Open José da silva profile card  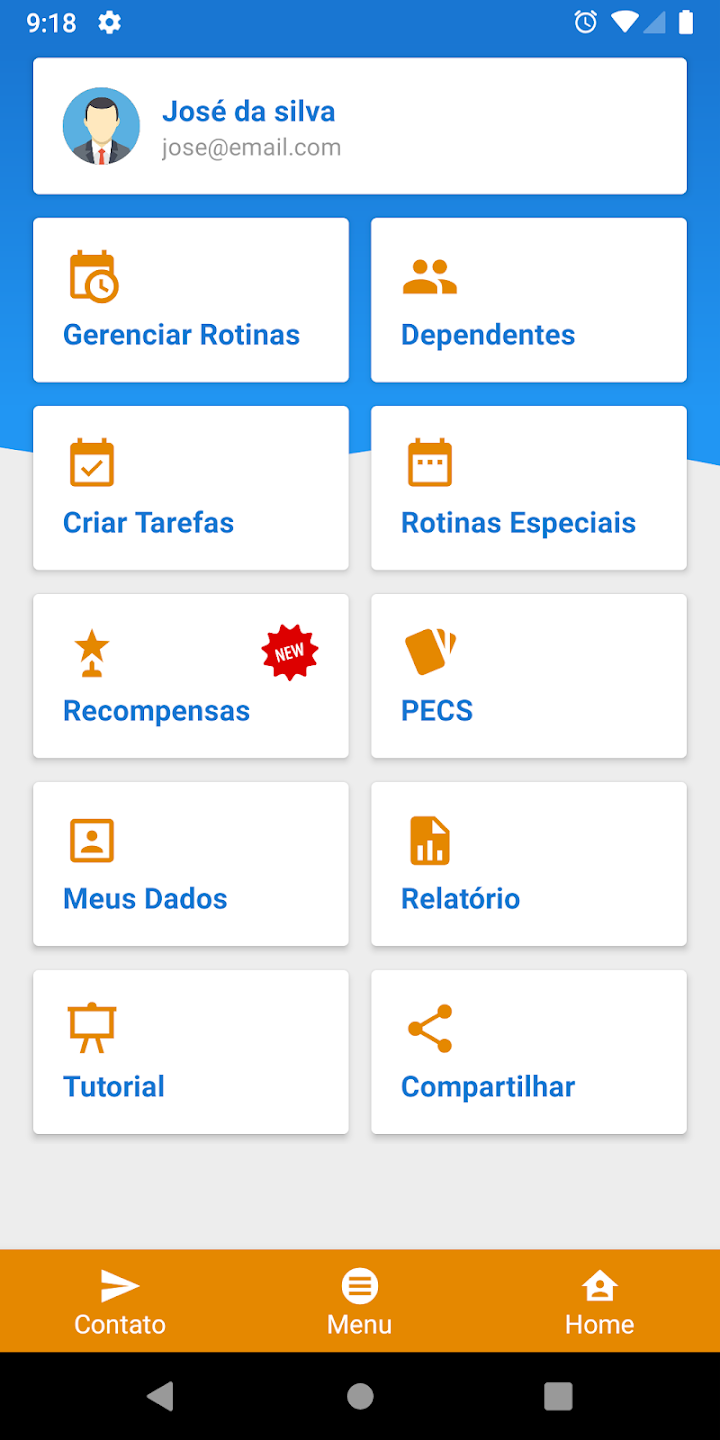(360, 126)
